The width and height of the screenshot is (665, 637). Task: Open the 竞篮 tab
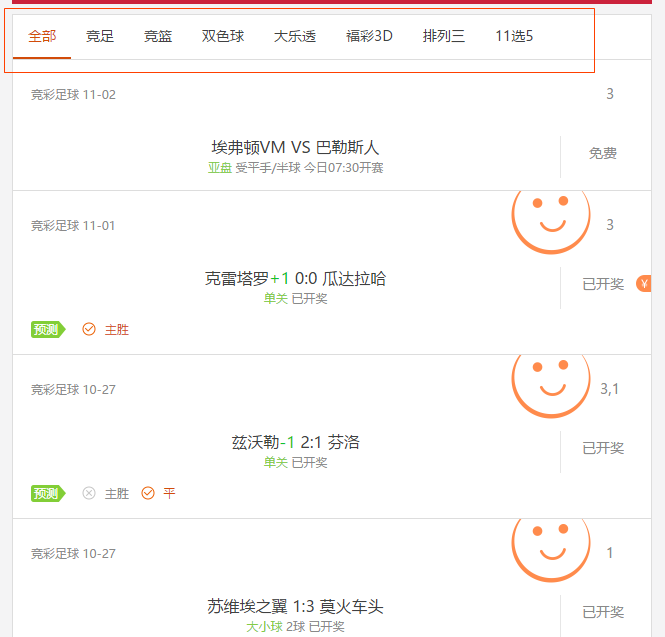(158, 36)
